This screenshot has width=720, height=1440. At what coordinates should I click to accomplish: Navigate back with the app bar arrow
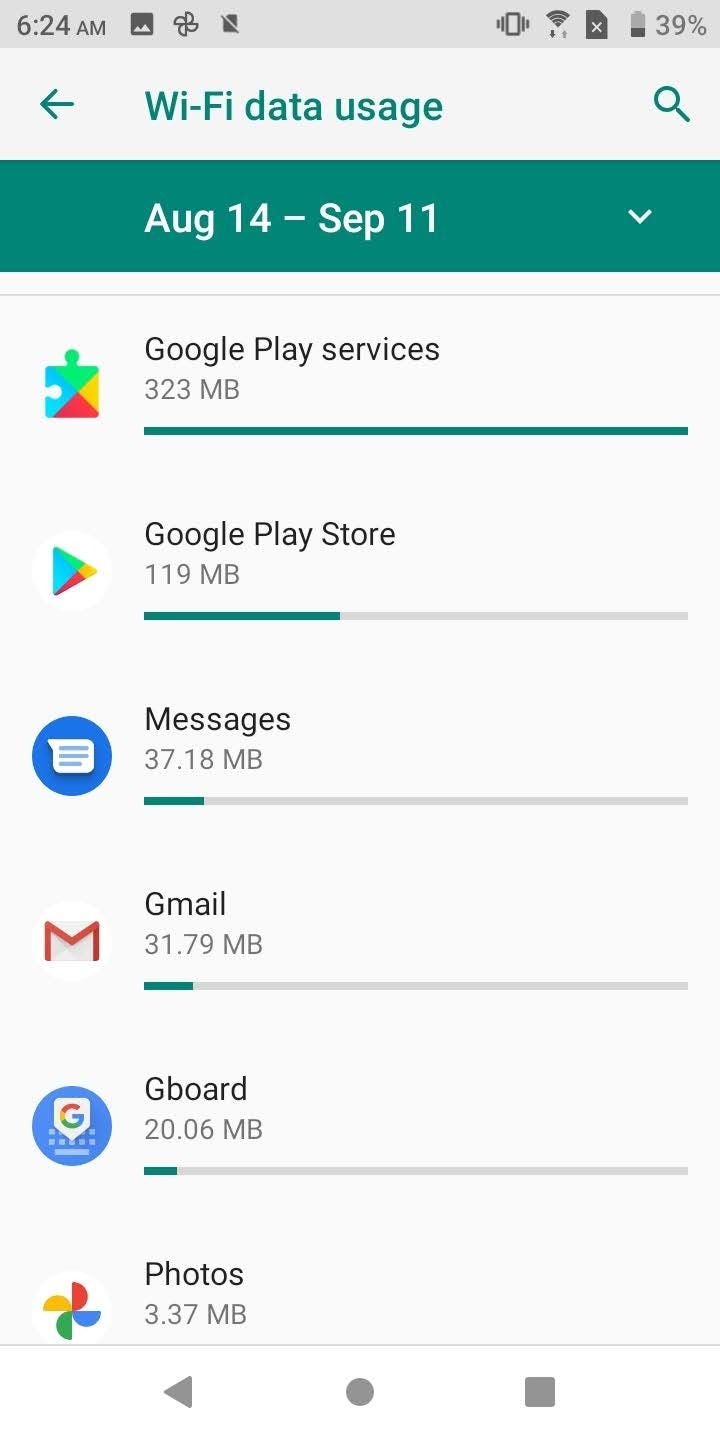coord(56,103)
